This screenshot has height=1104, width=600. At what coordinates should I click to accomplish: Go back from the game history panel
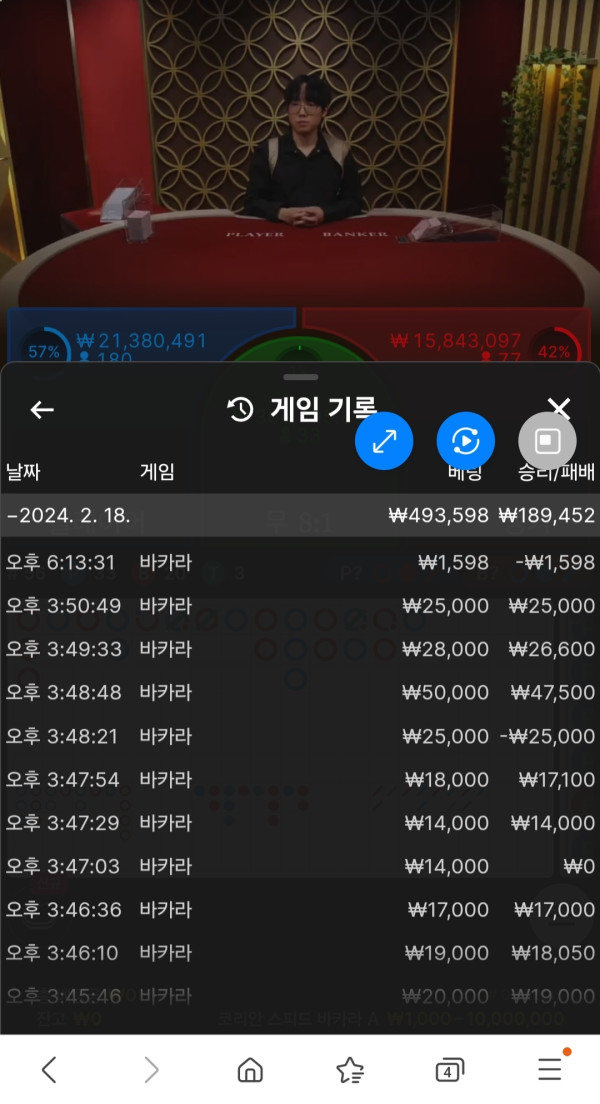(42, 410)
